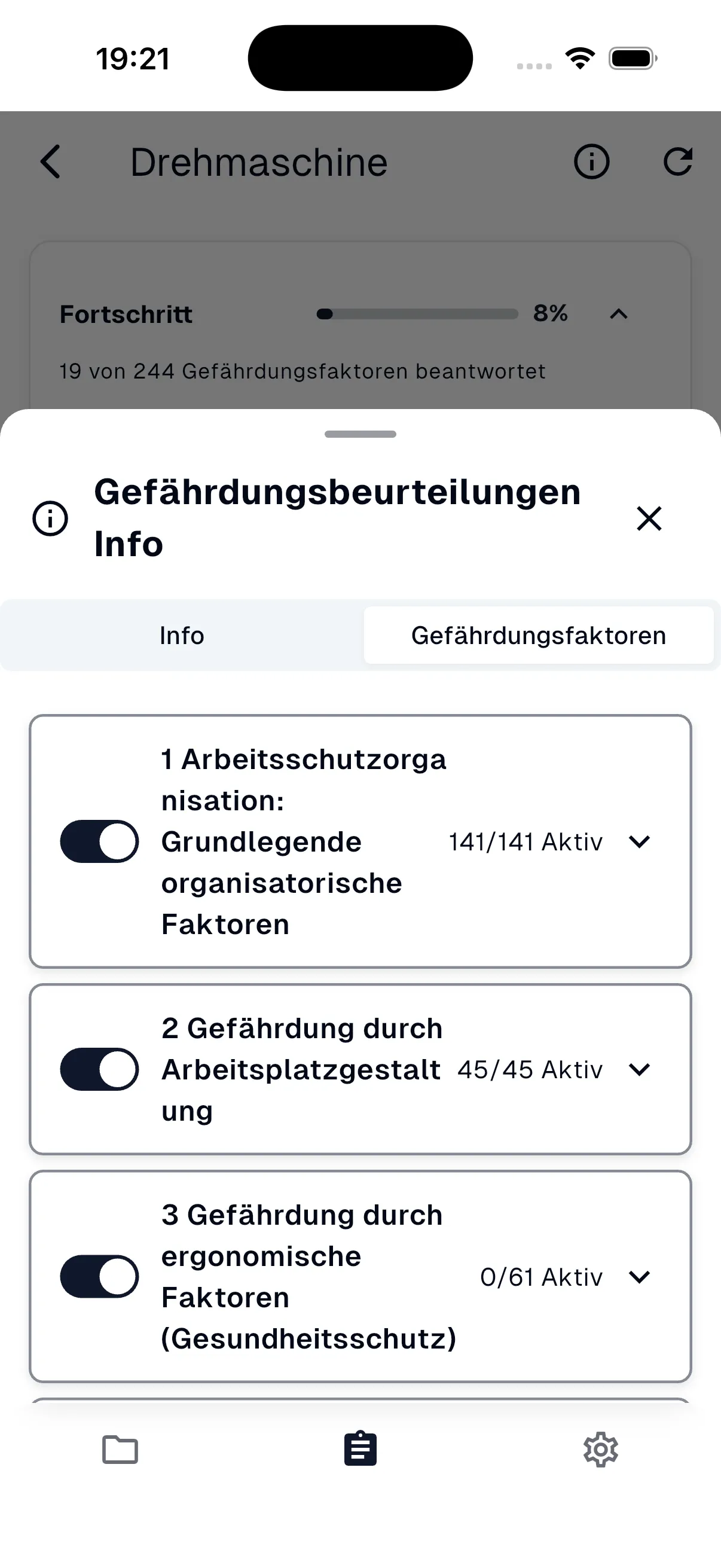
Task: Select the Gefährdungsfaktoren tab
Action: (539, 635)
